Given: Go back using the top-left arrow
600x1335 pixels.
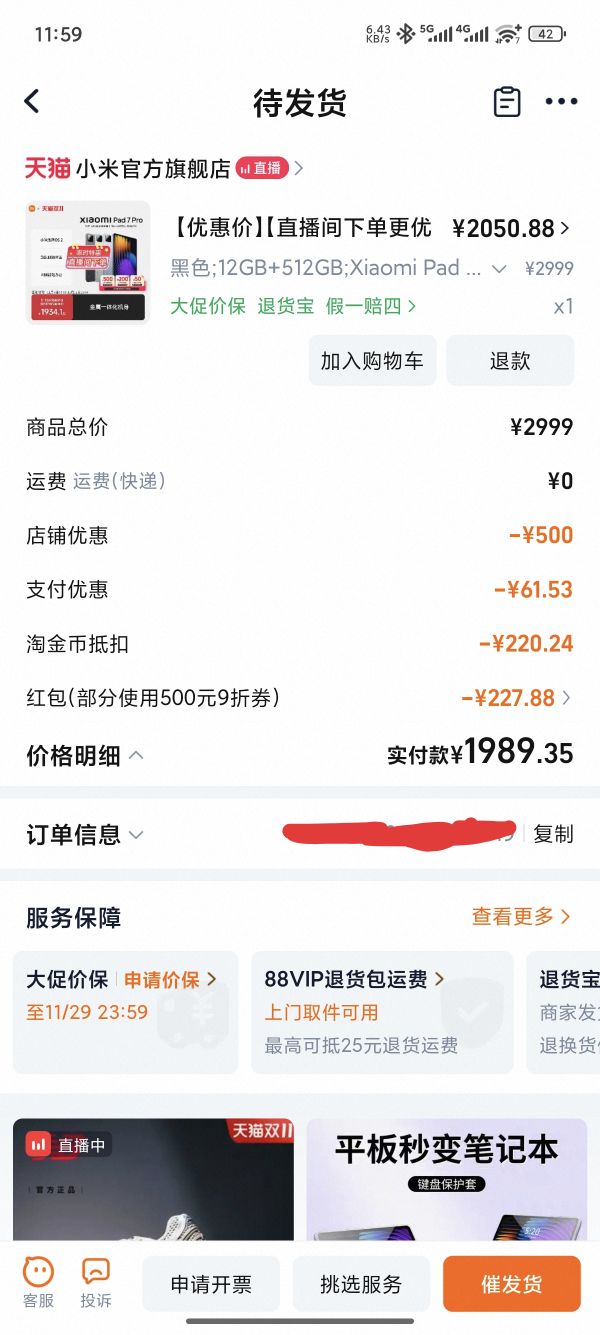Looking at the screenshot, I should coord(32,101).
